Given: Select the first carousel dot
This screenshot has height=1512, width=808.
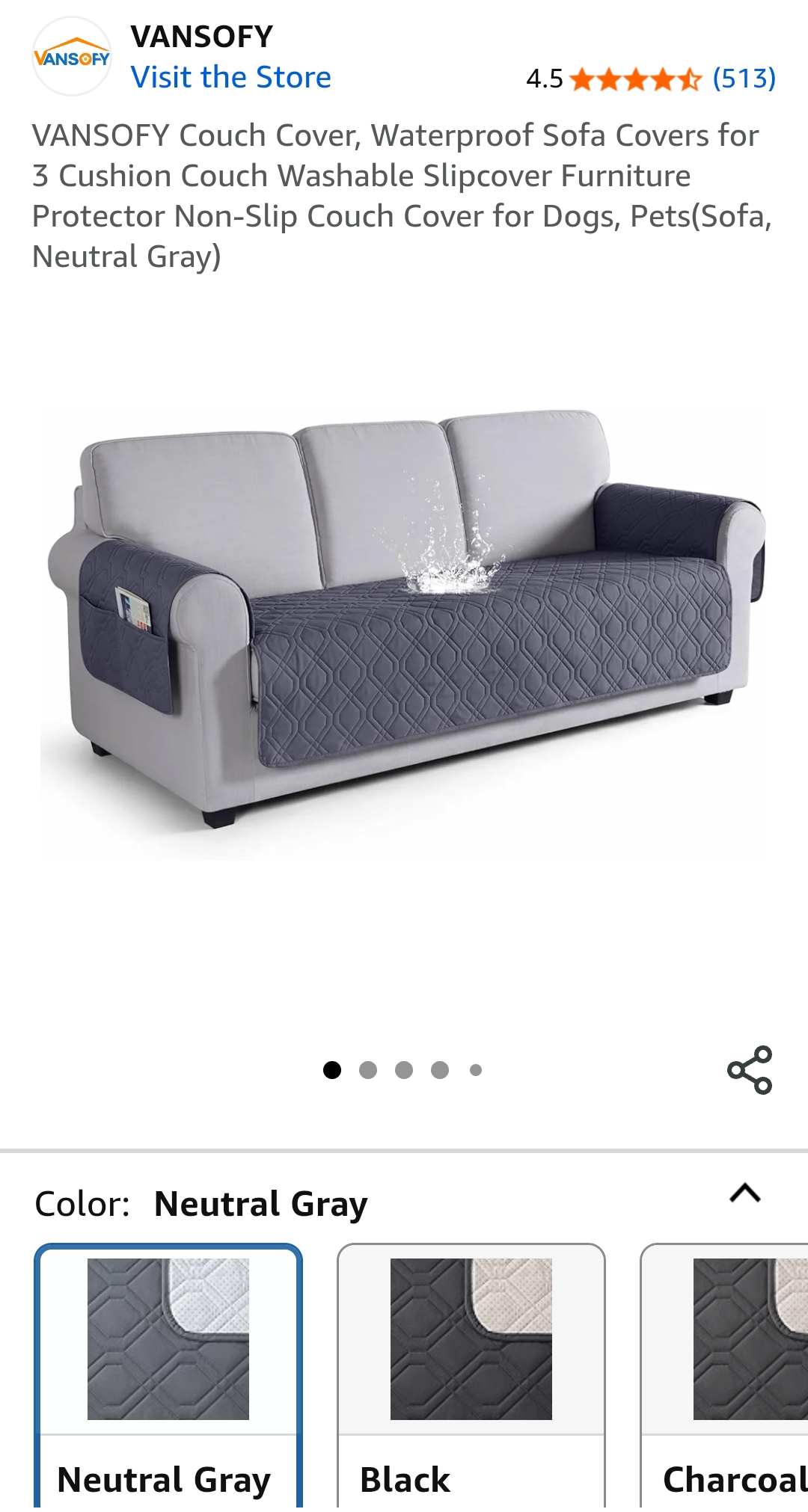Looking at the screenshot, I should tap(331, 1069).
